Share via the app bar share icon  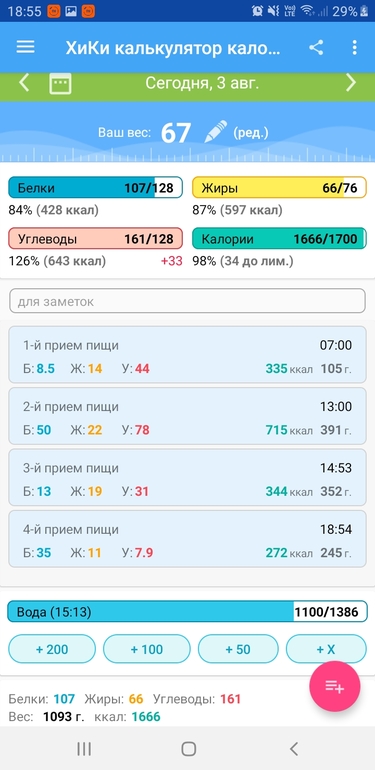(316, 48)
